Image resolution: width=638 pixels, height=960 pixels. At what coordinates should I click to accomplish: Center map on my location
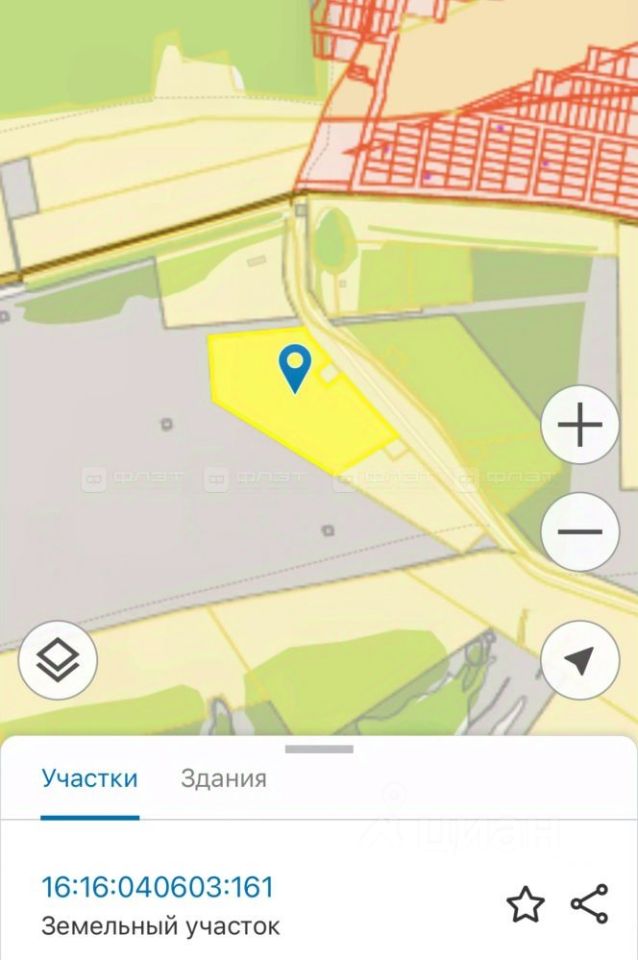[580, 660]
